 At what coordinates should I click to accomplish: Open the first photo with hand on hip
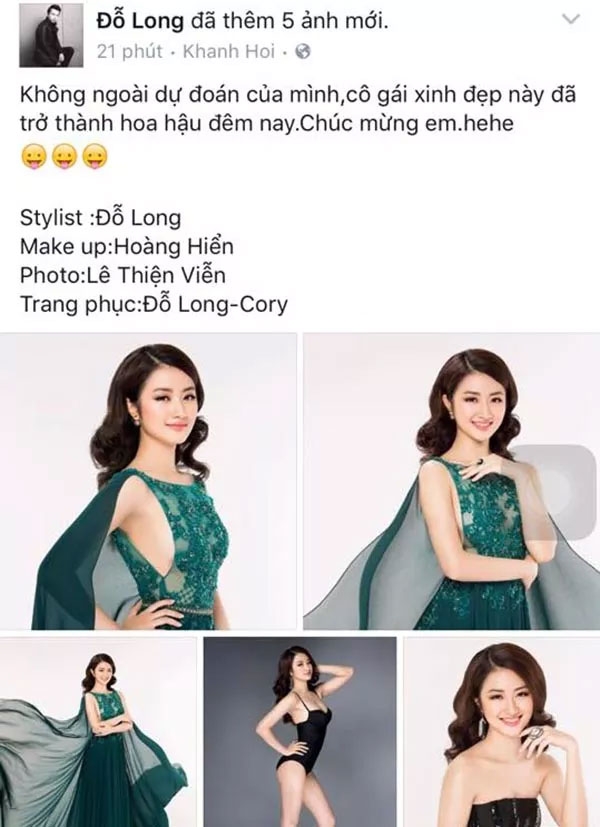click(149, 481)
